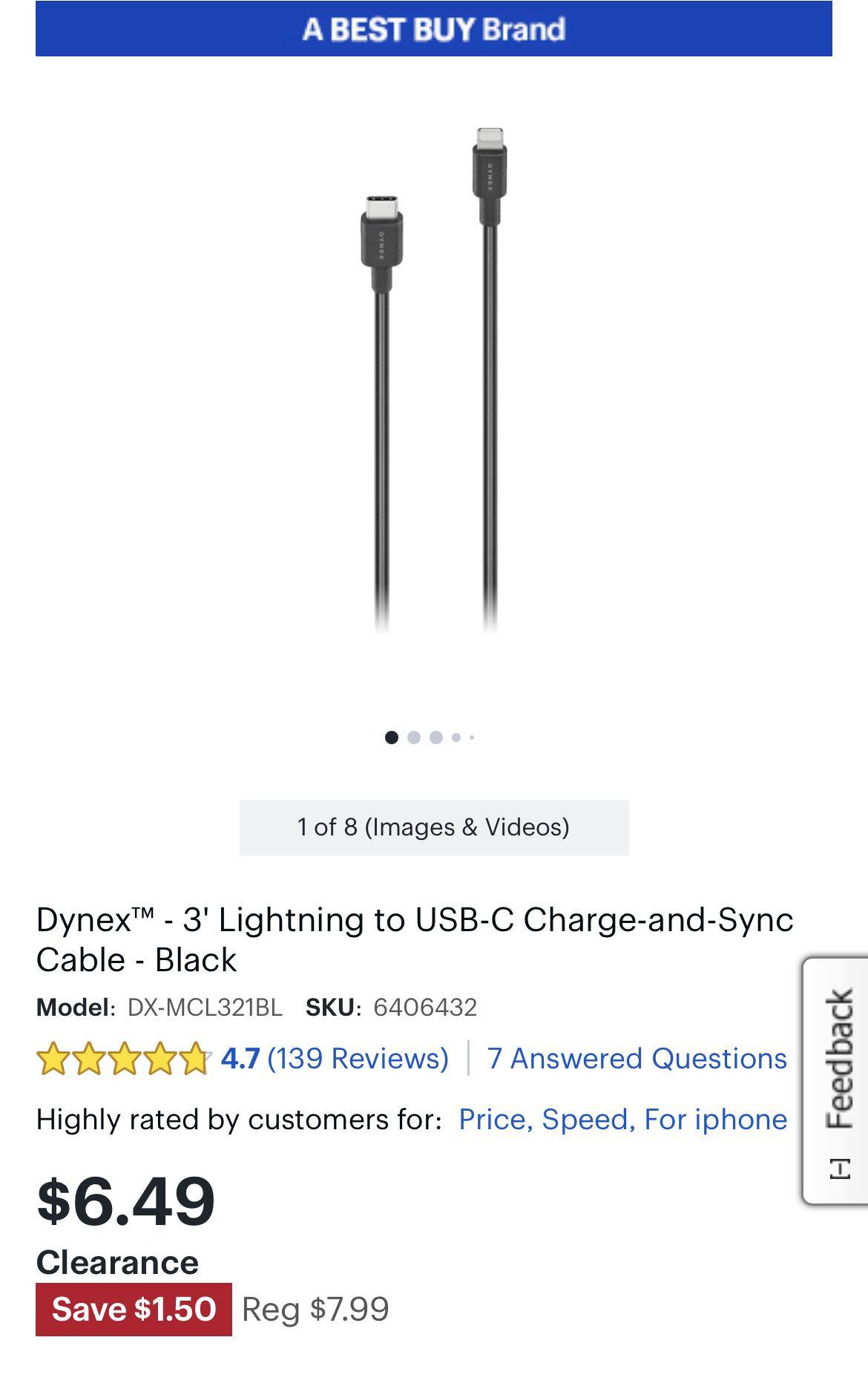Select the fourth carousel dot
The image size is (868, 1386).
[455, 737]
